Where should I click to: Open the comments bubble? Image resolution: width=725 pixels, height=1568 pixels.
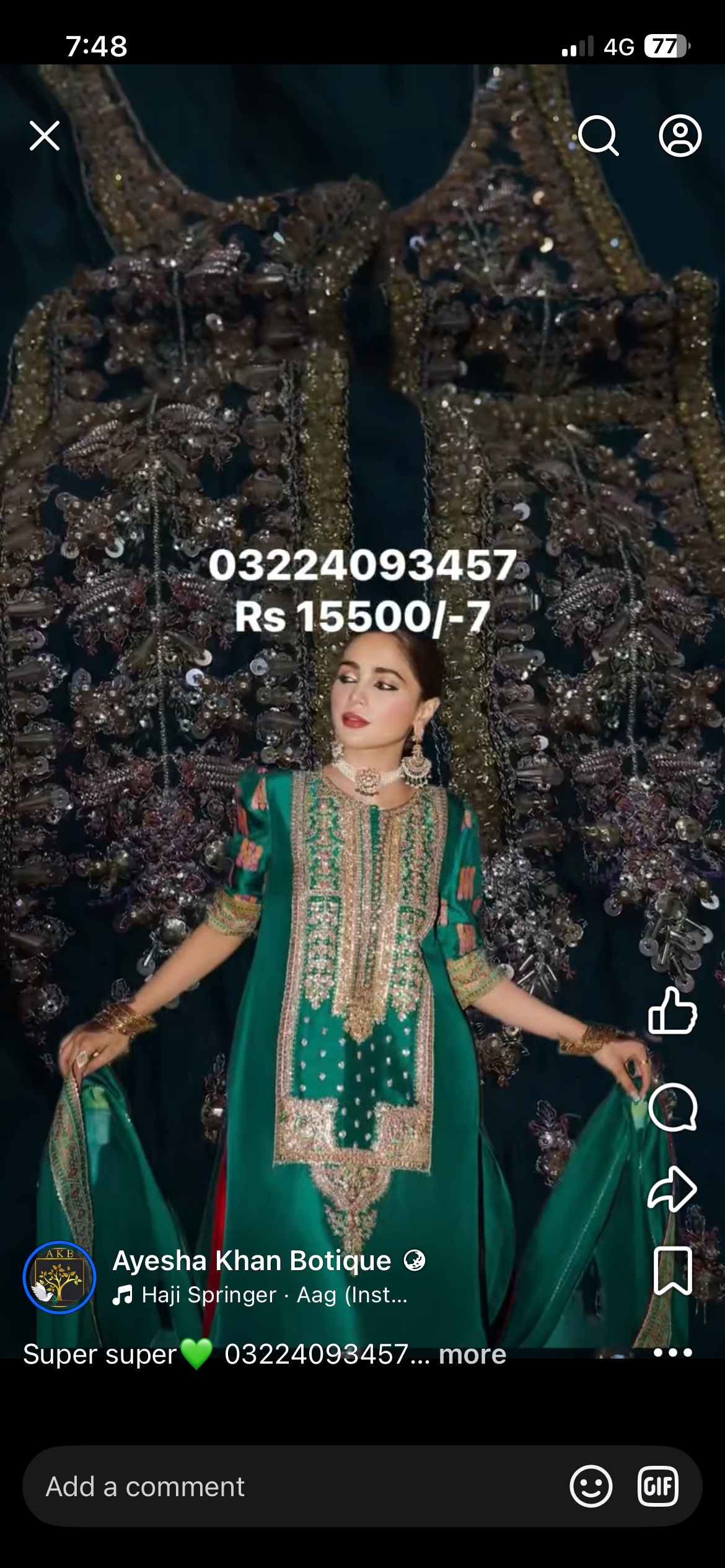[672, 1108]
